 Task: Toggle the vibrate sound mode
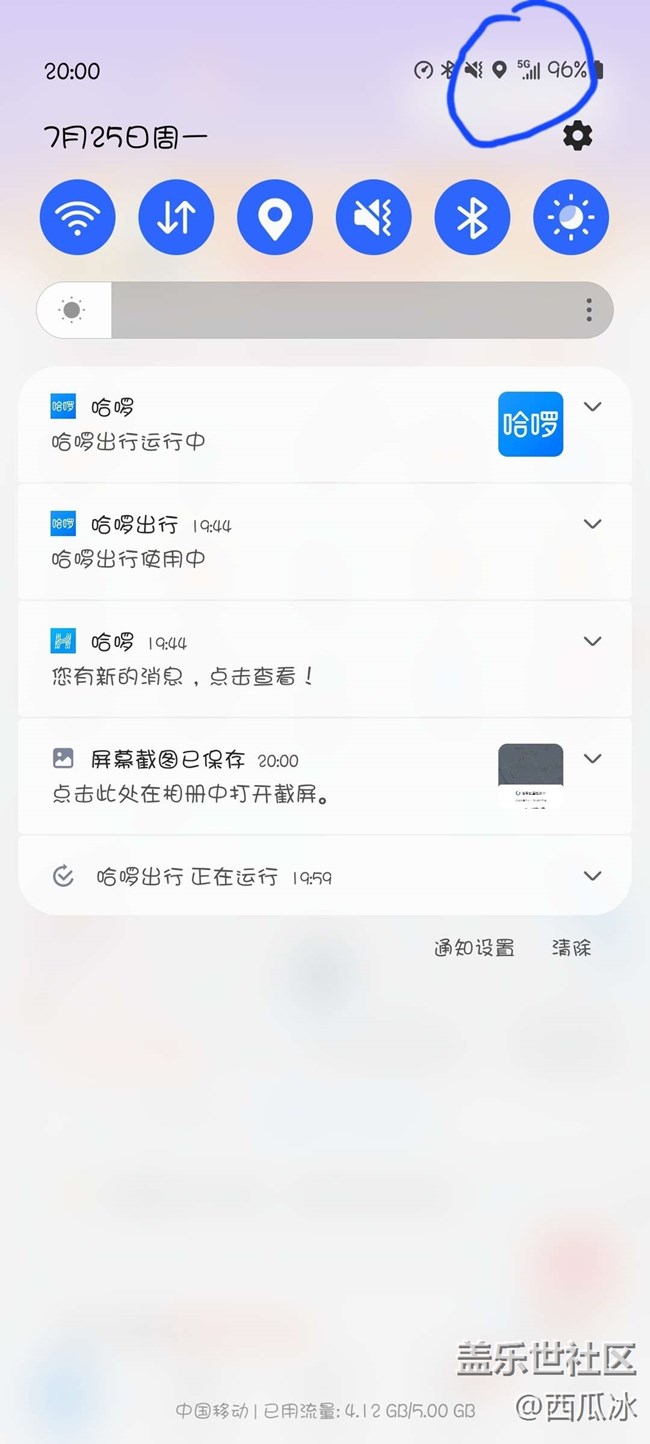click(374, 217)
